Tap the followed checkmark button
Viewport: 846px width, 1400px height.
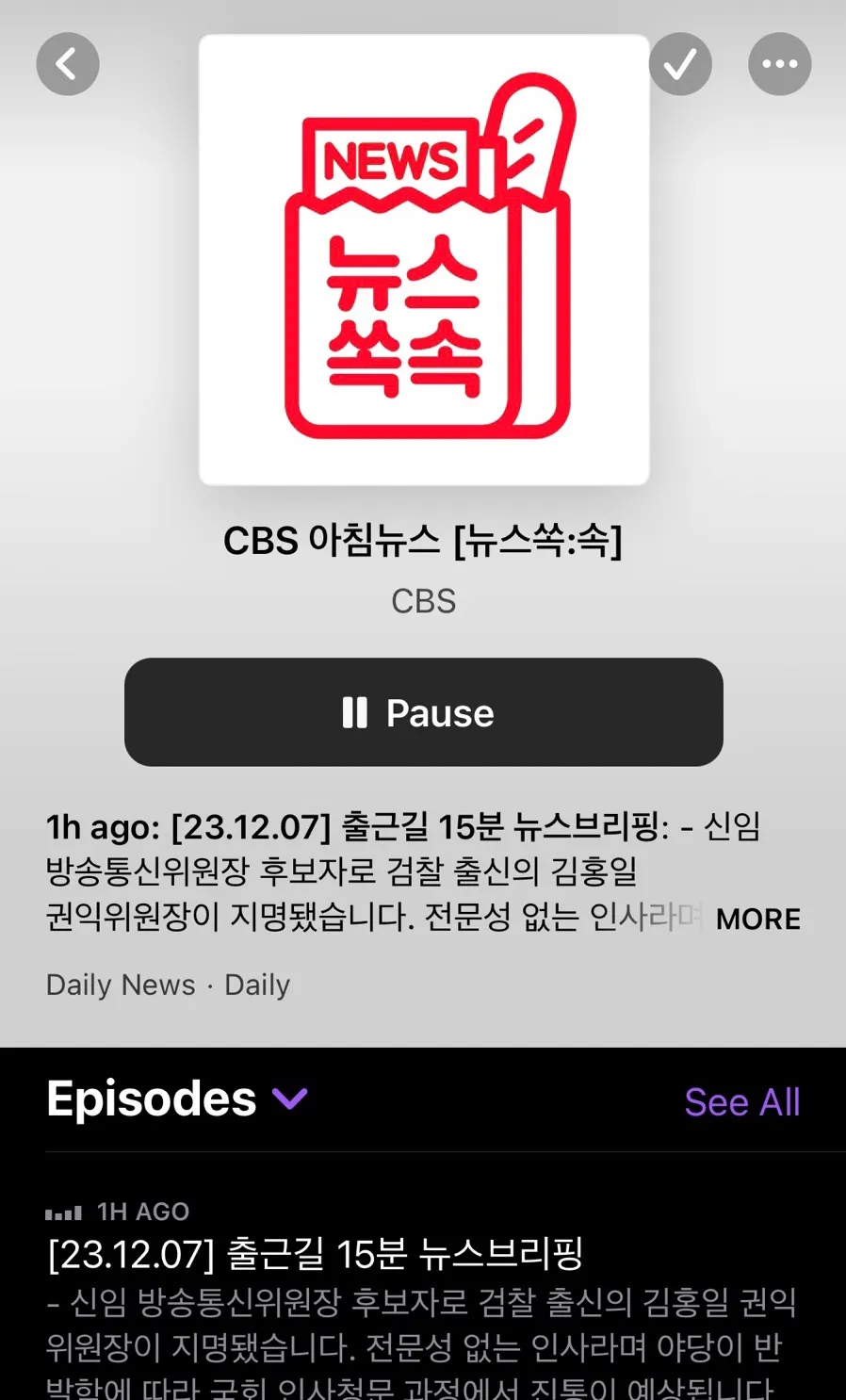tap(680, 64)
